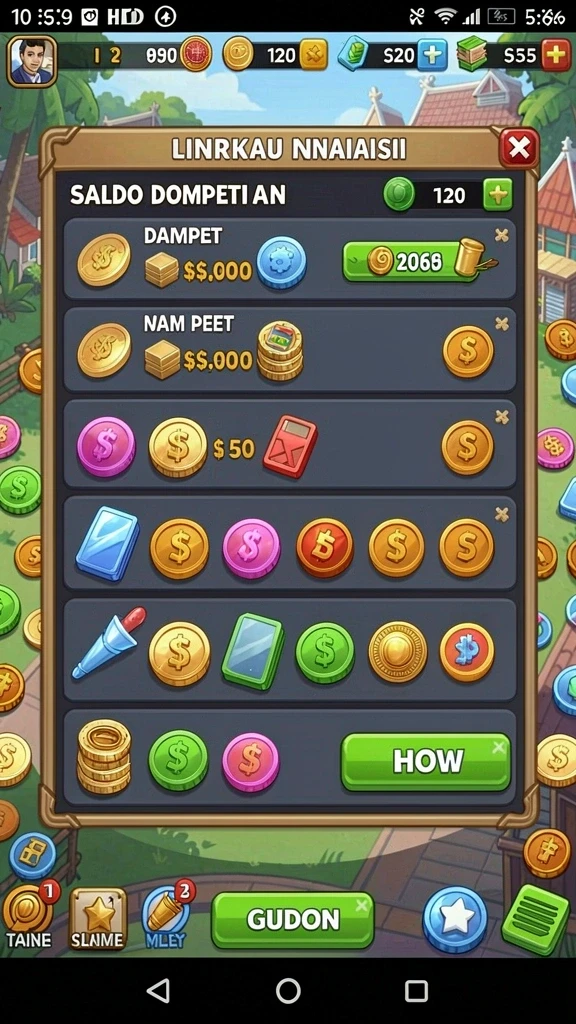The height and width of the screenshot is (1024, 576).
Task: Open the player avatar profile
Action: coord(31,61)
